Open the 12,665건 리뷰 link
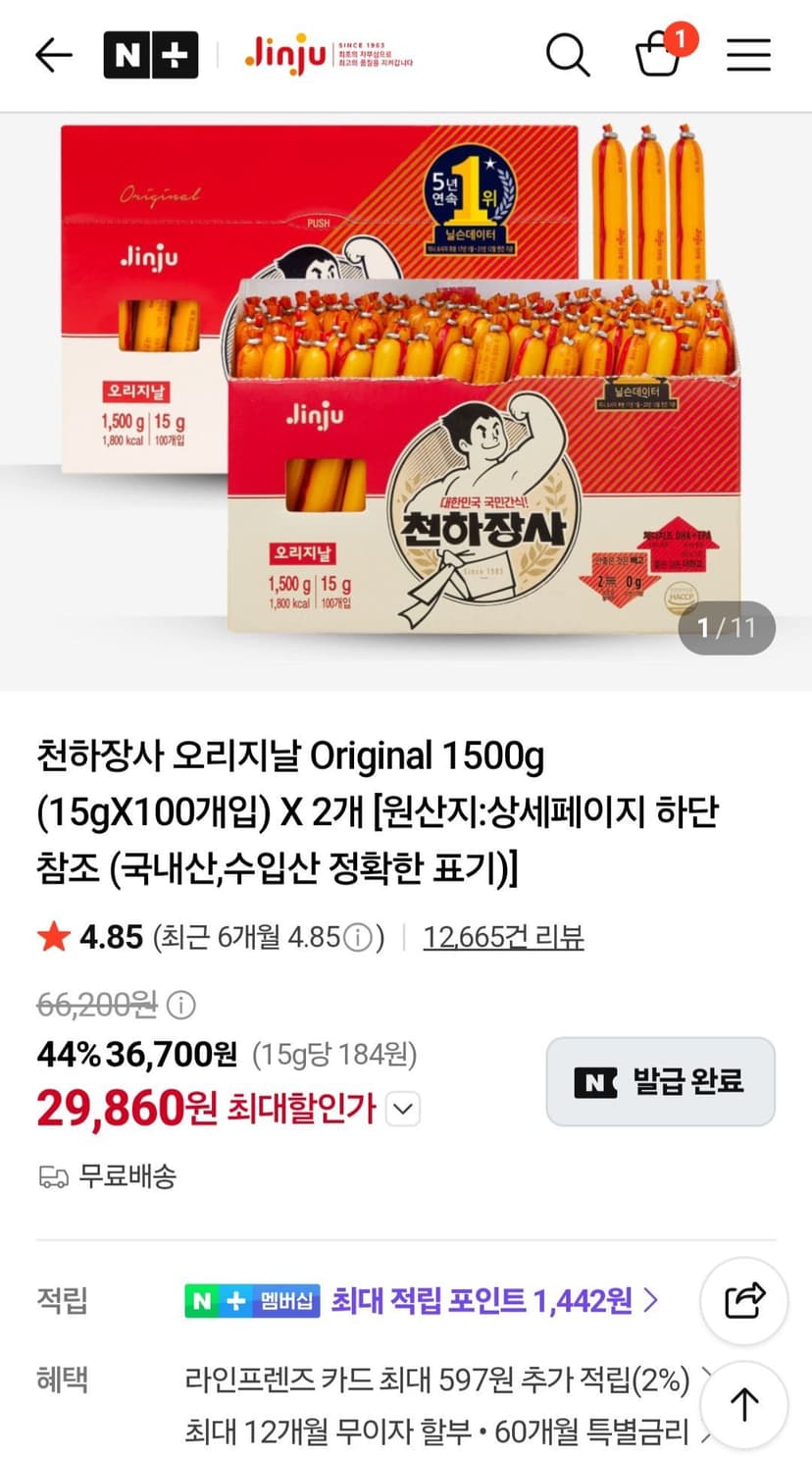812x1459 pixels. tap(503, 937)
